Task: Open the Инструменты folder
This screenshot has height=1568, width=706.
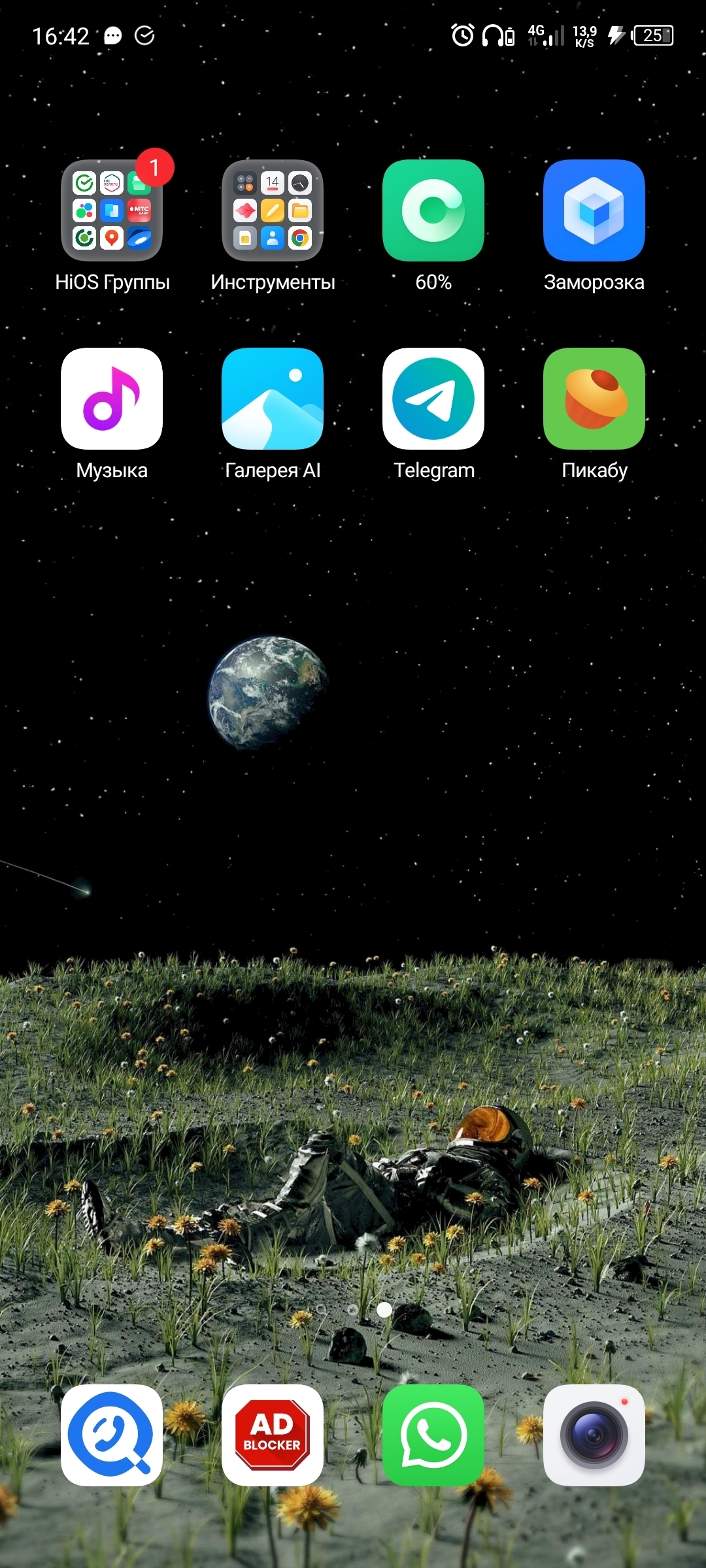Action: point(273,210)
